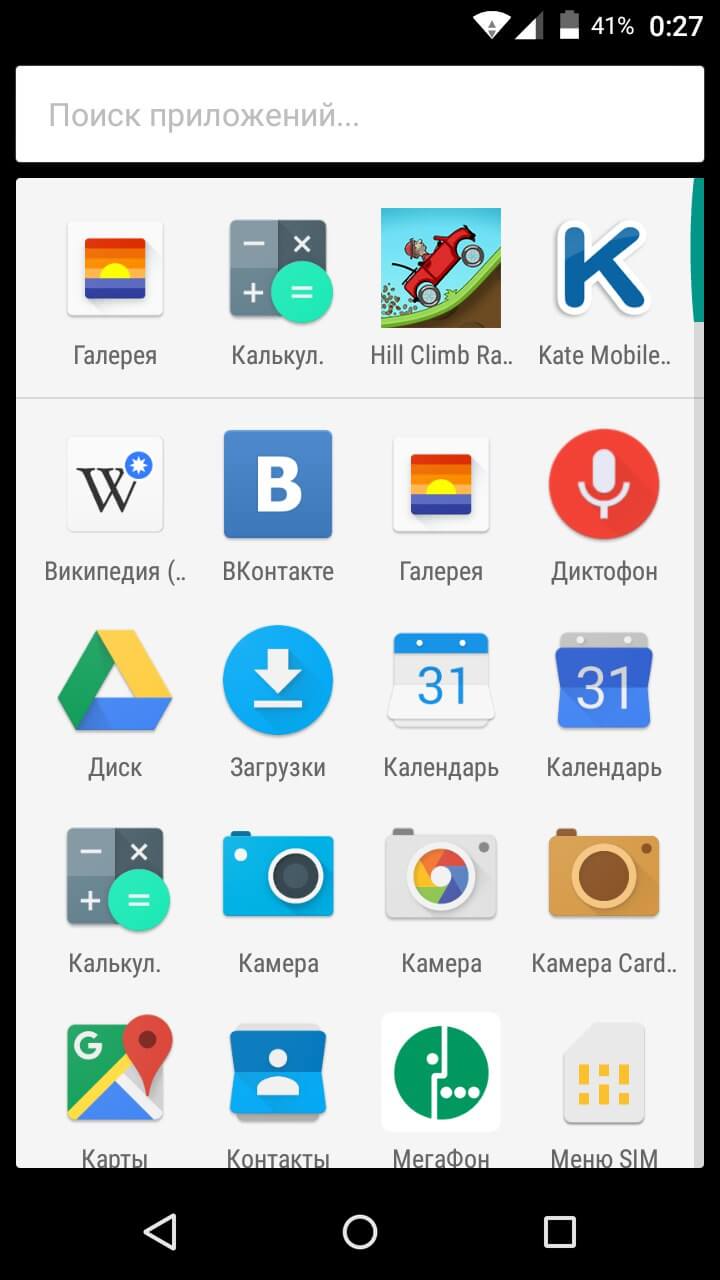
Task: Open the Галерея app in the top row
Action: pyautogui.click(x=115, y=267)
